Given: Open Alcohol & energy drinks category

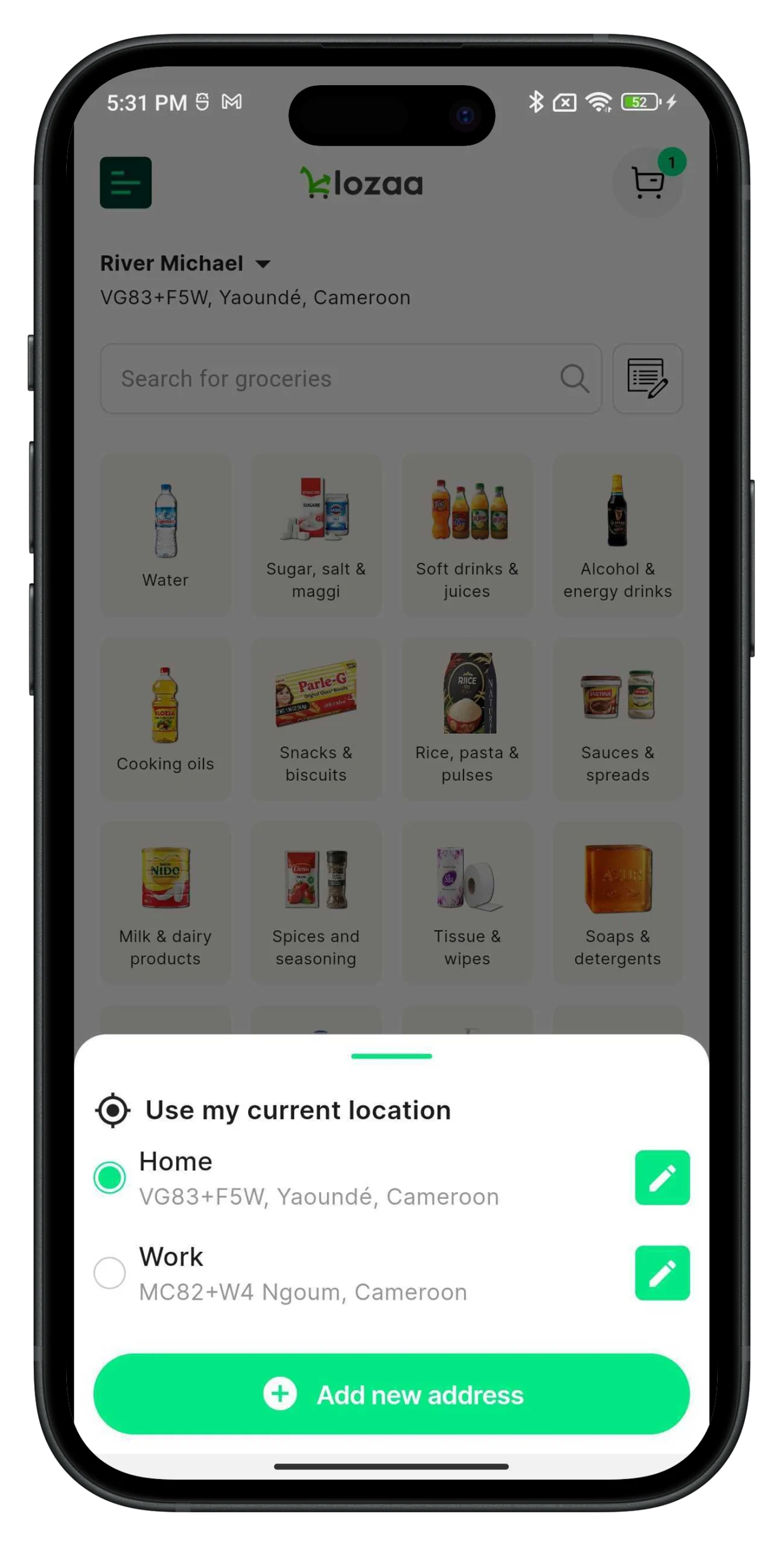Looking at the screenshot, I should [617, 535].
